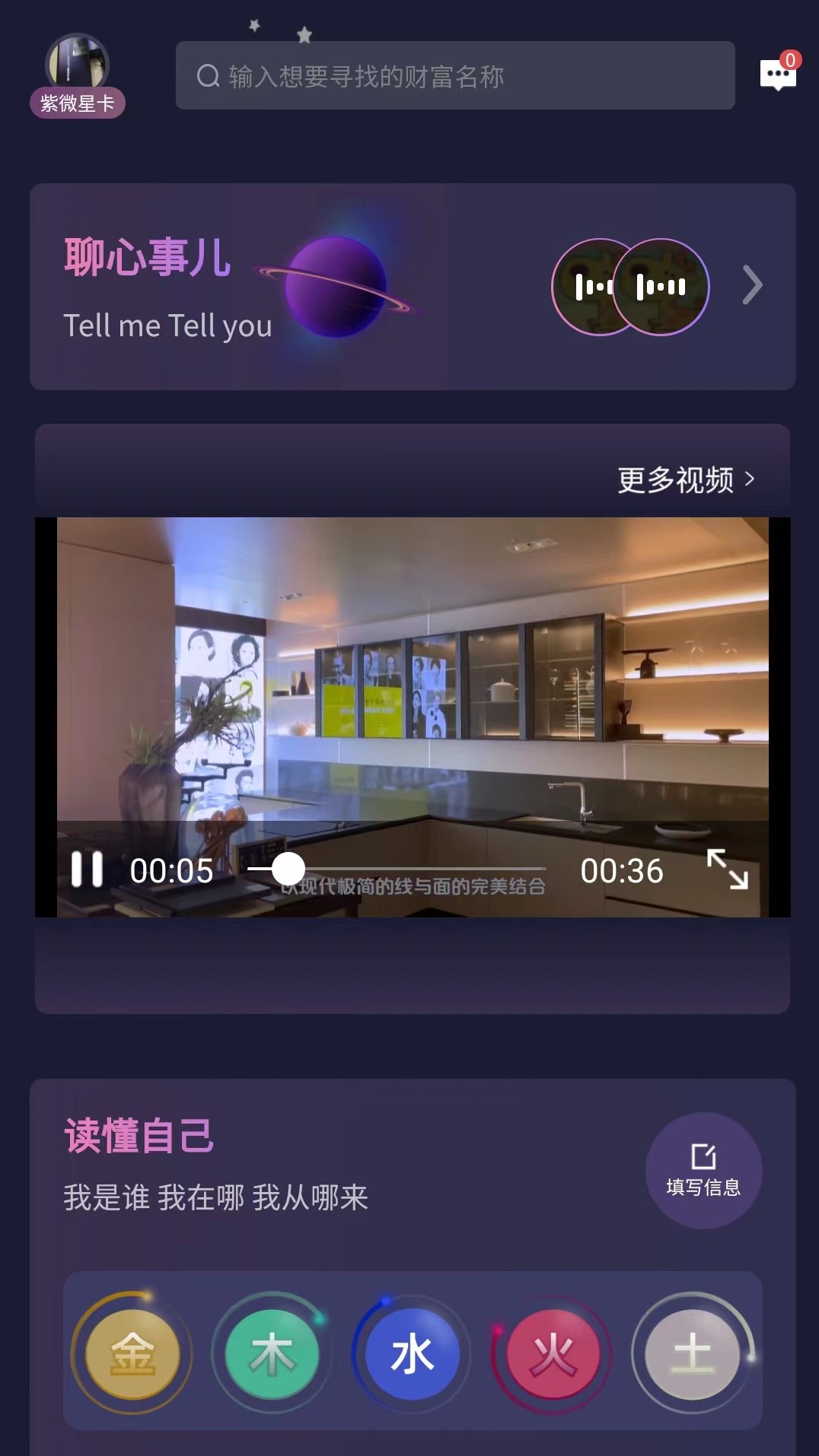Image resolution: width=819 pixels, height=1456 pixels.
Task: Pause the playing kitchen video
Action: (87, 869)
